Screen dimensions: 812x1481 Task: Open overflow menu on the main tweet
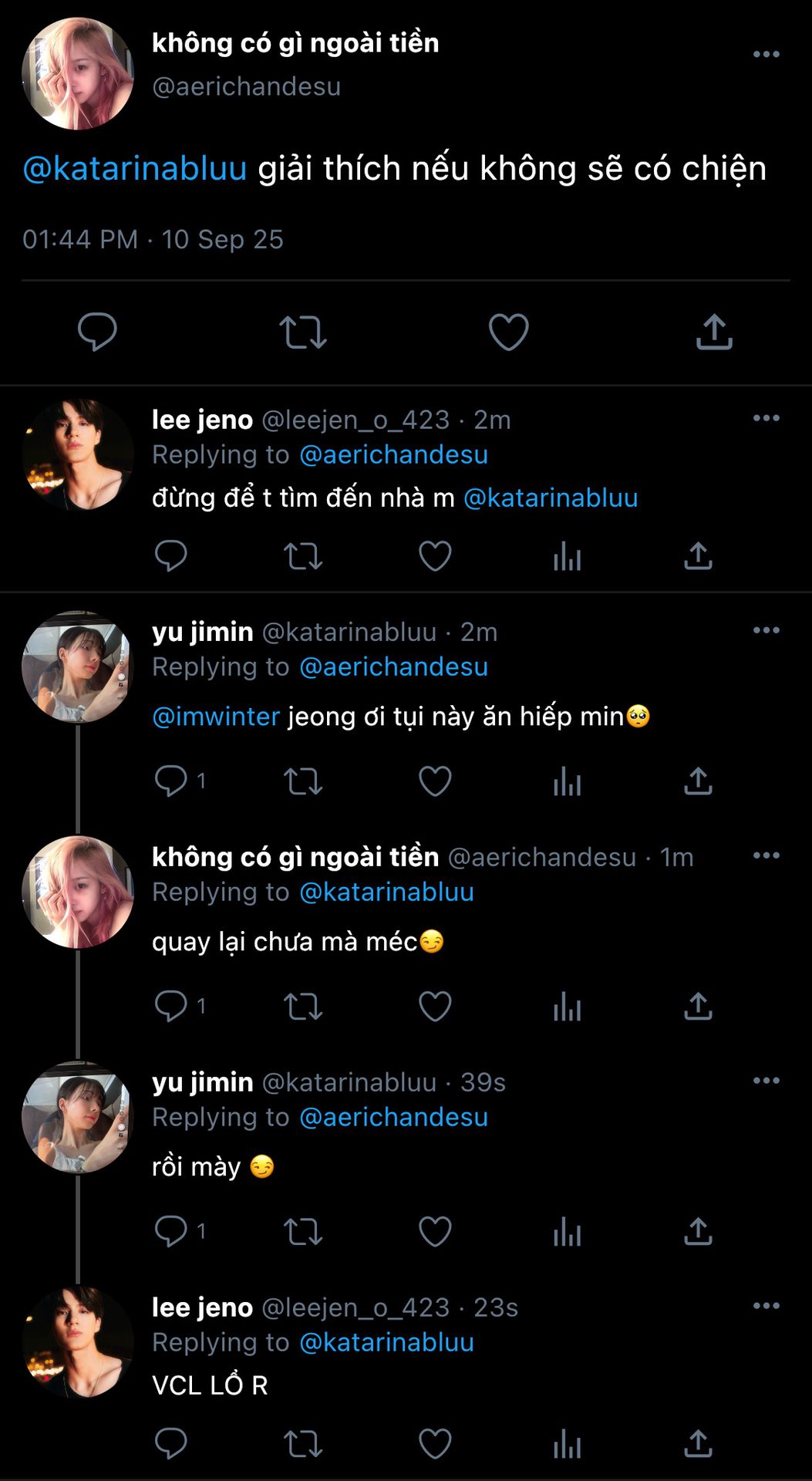766,54
